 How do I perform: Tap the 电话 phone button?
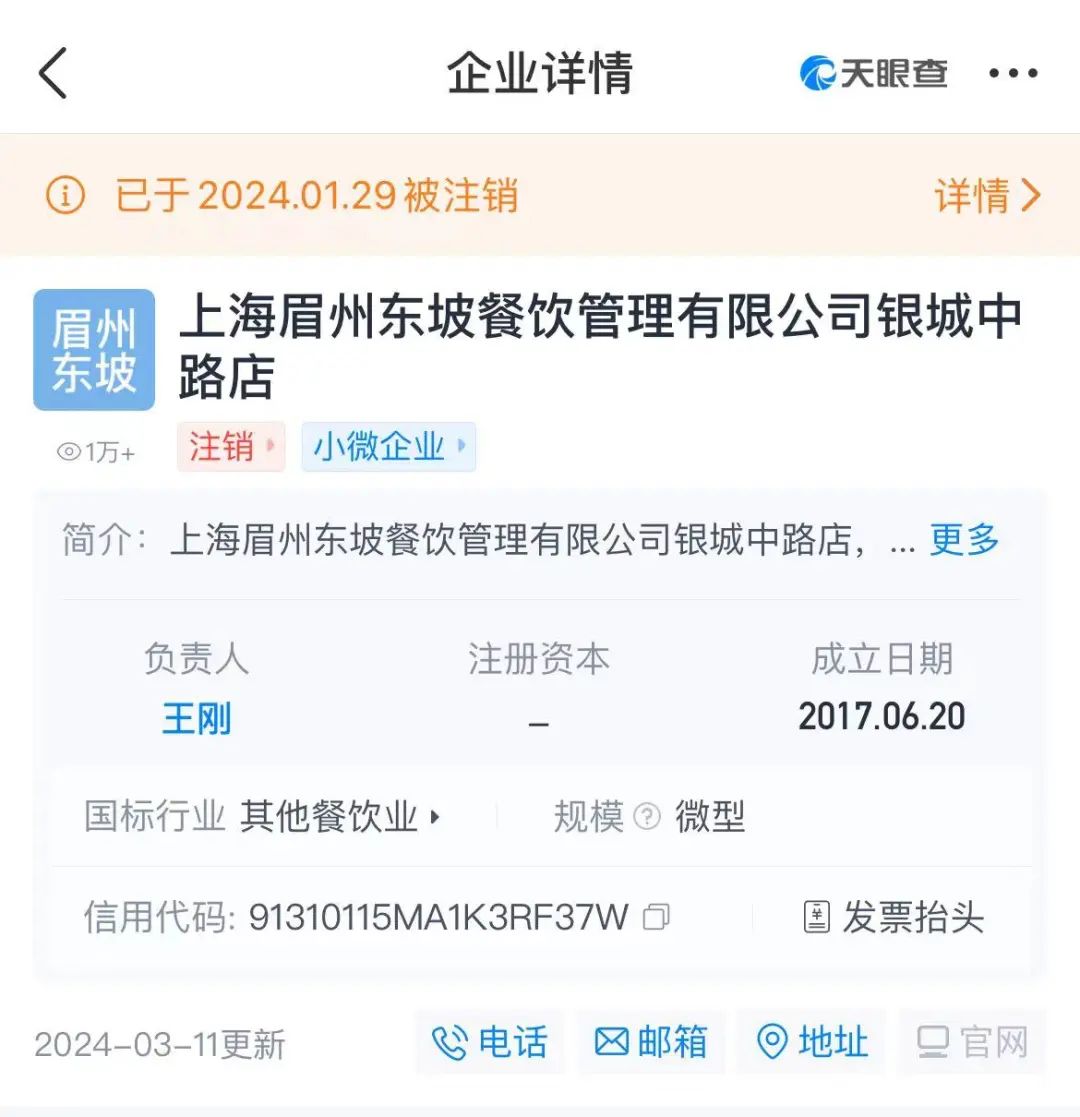490,1043
